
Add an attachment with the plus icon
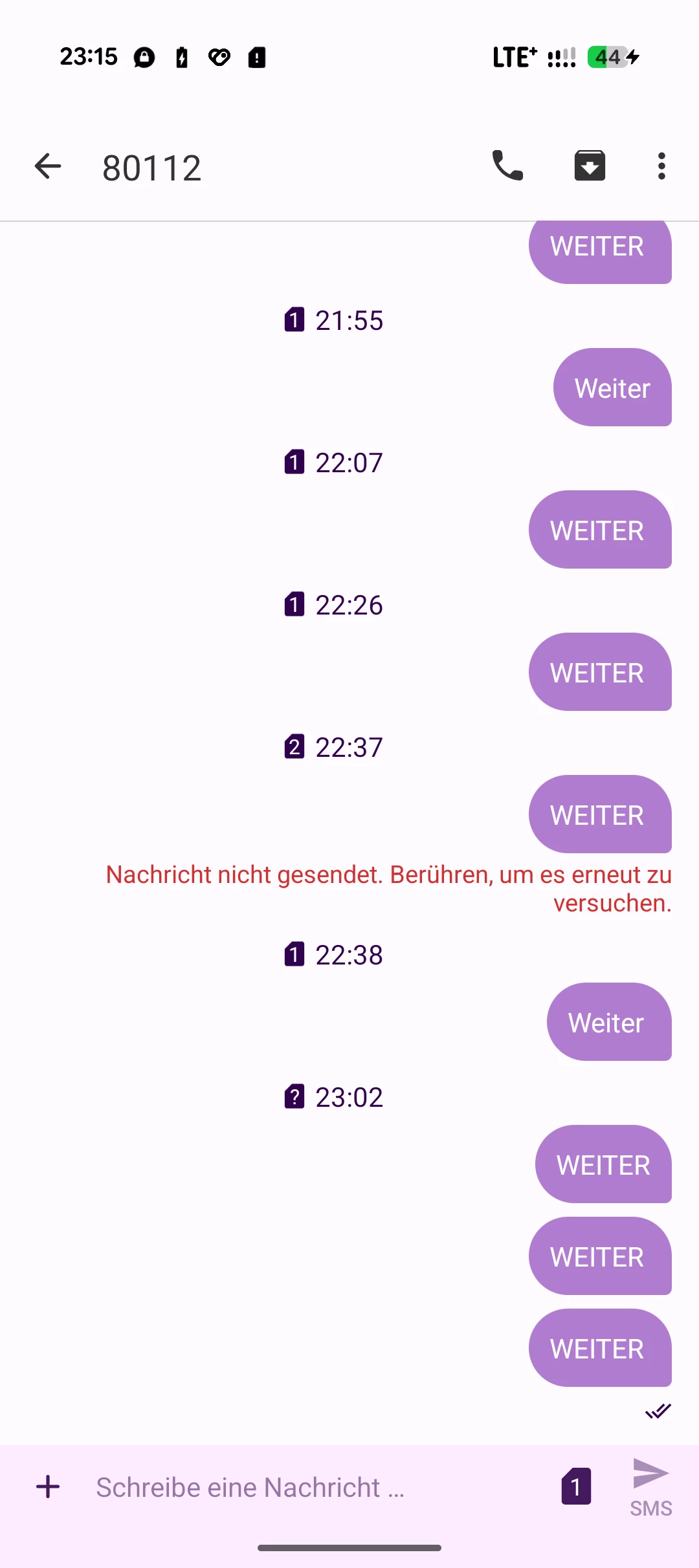coord(48,1486)
